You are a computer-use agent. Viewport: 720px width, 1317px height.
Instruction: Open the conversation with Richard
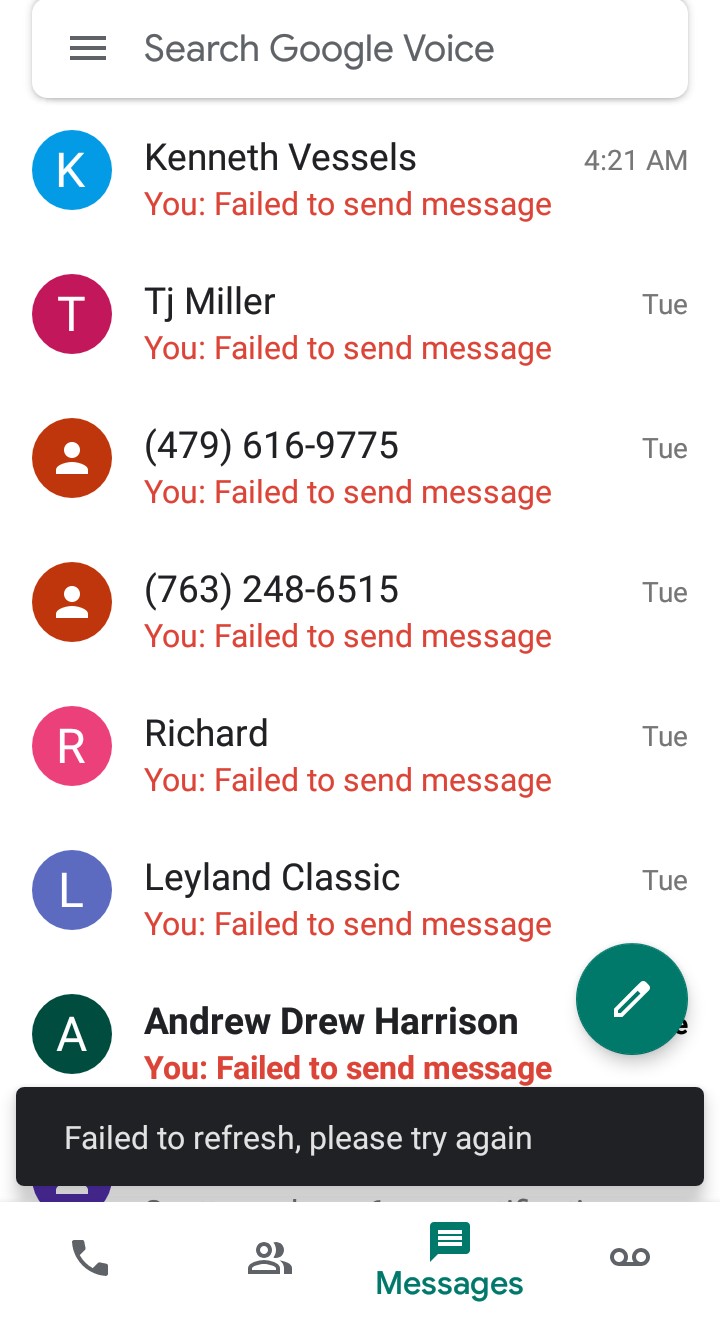360,756
